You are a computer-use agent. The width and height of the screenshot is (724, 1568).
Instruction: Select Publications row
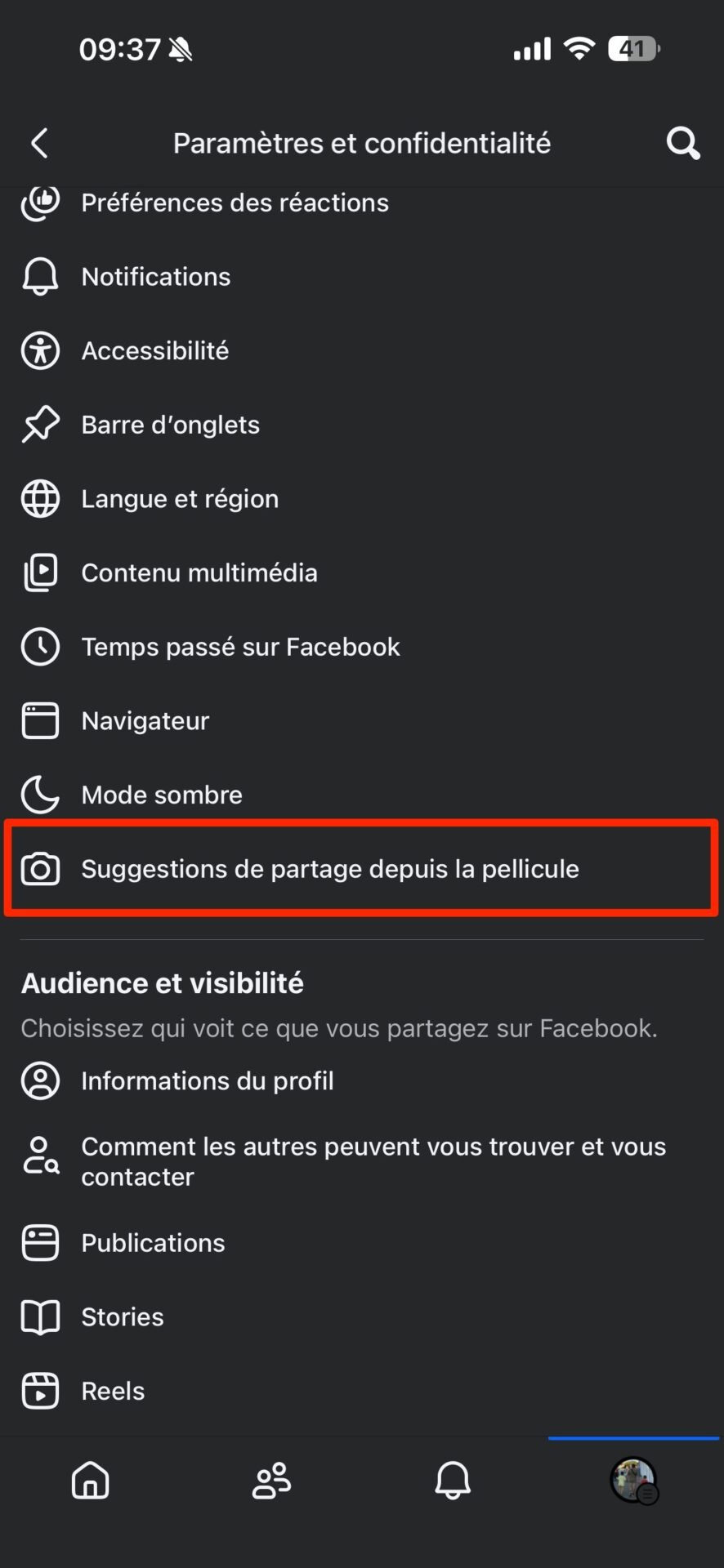click(x=362, y=1243)
